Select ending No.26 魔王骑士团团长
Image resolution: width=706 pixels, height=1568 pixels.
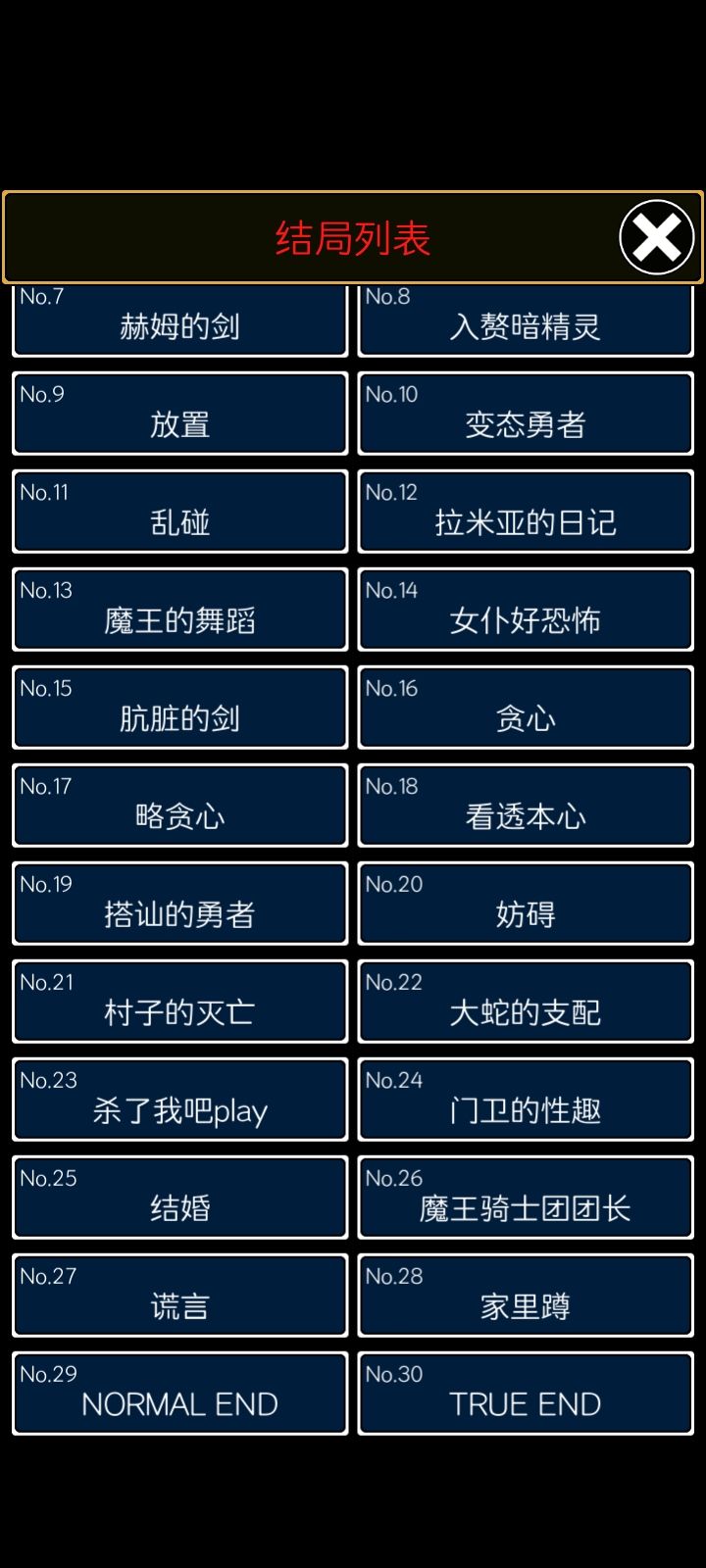526,1198
